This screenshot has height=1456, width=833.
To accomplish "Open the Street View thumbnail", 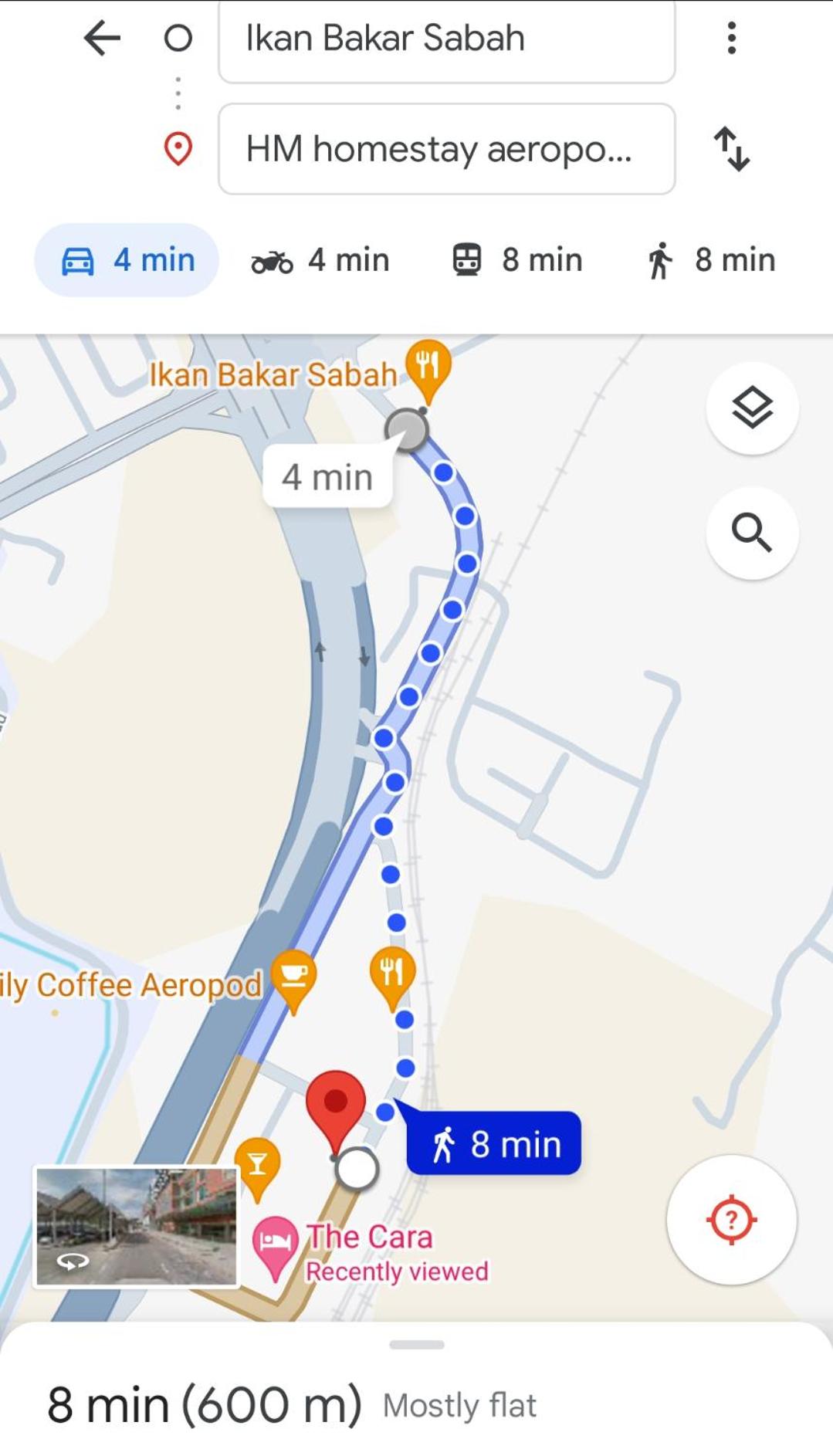I will 137,1227.
